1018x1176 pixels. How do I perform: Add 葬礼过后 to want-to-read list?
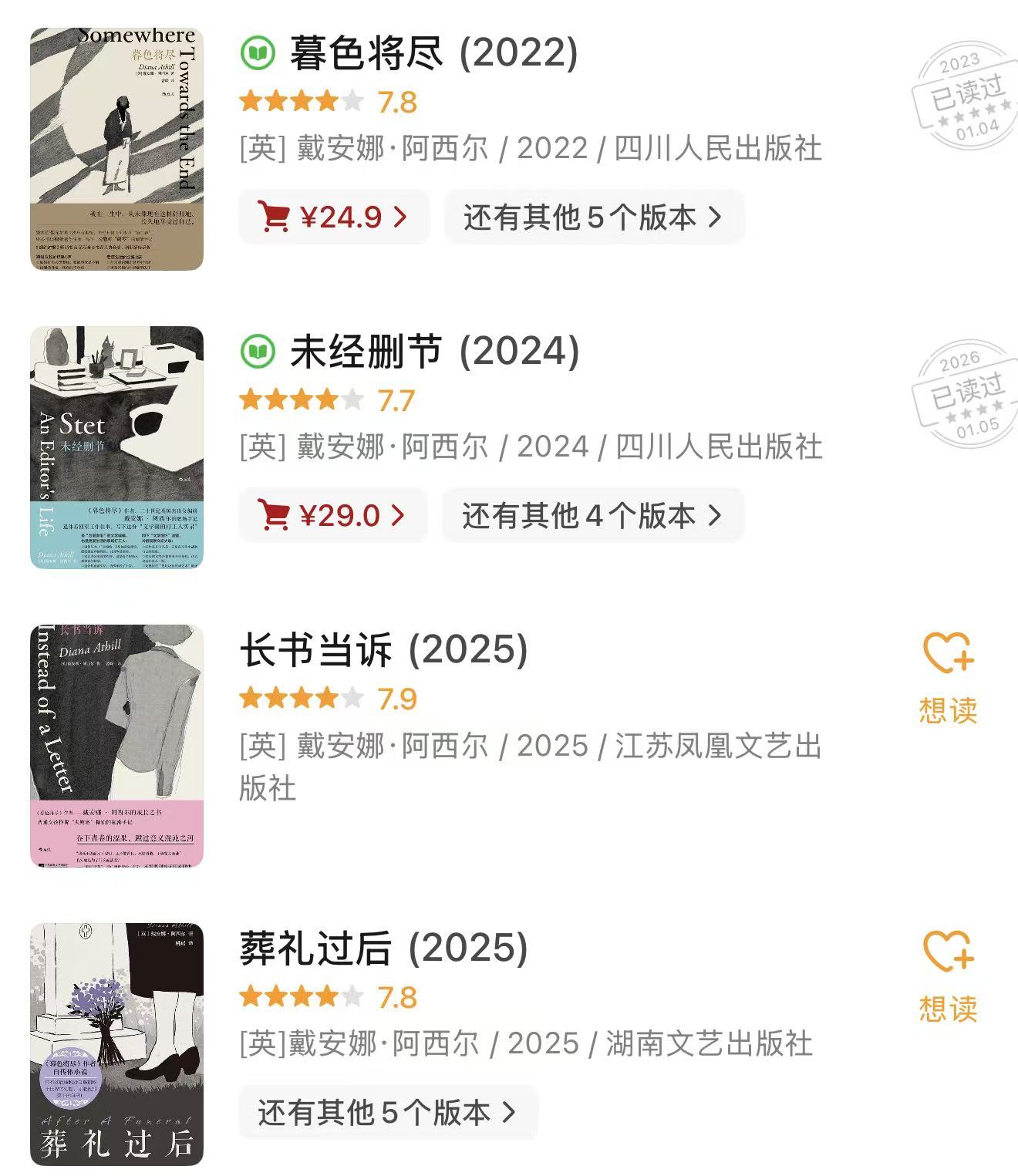(x=948, y=976)
